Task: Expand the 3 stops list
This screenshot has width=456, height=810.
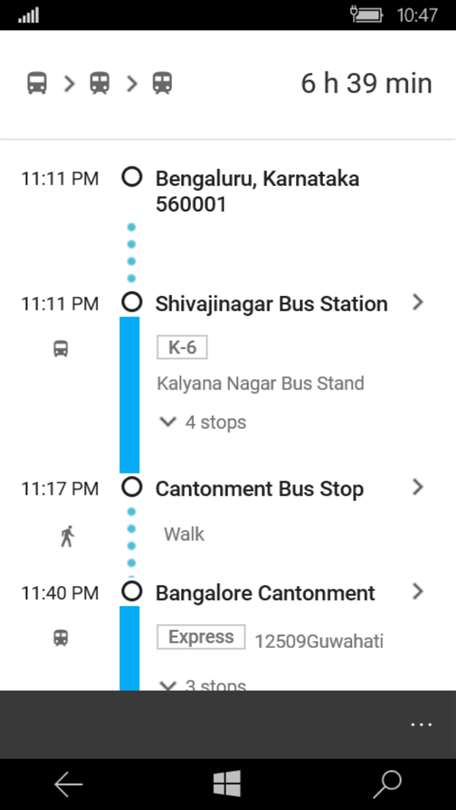Action: click(203, 686)
